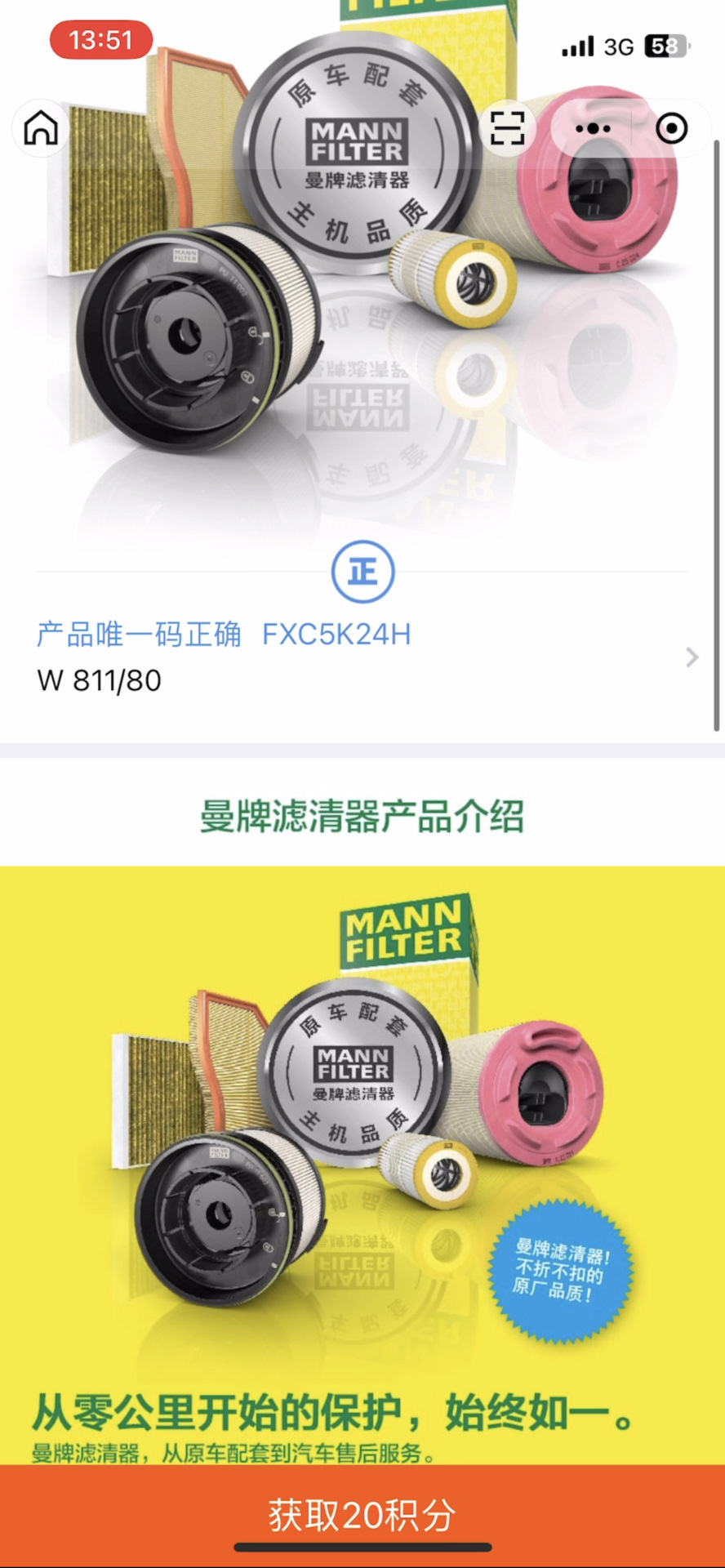Open the W 811/80 product verification row
The image size is (725, 1568).
(363, 657)
